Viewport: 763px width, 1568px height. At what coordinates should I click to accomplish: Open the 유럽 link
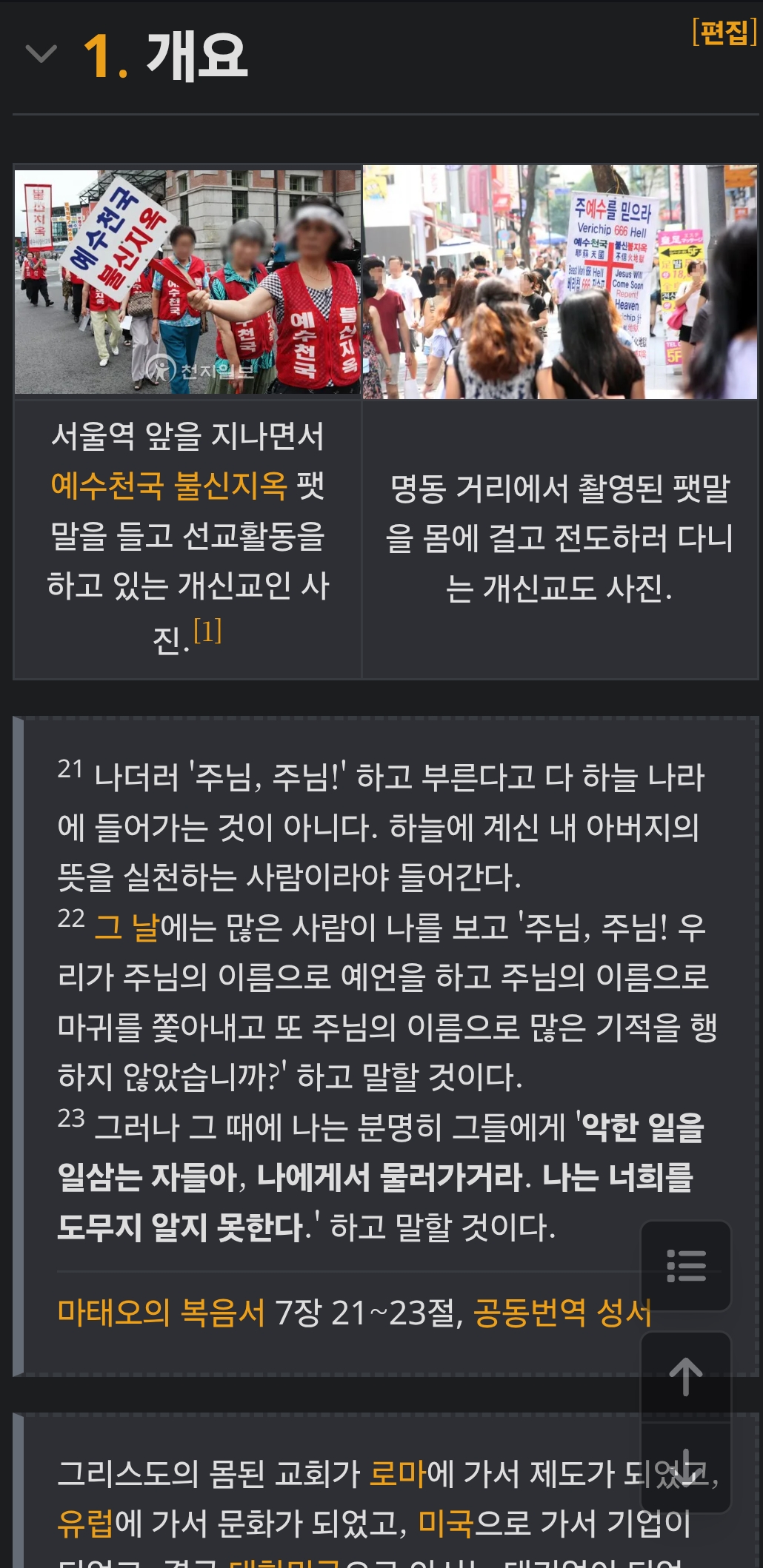pos(86,1524)
